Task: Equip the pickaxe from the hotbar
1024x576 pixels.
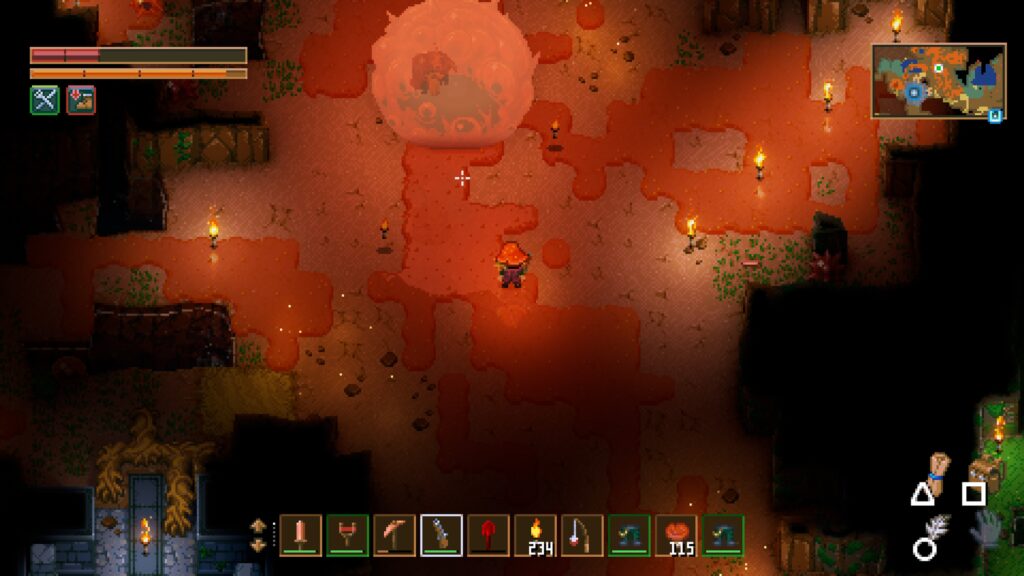Action: pos(394,535)
